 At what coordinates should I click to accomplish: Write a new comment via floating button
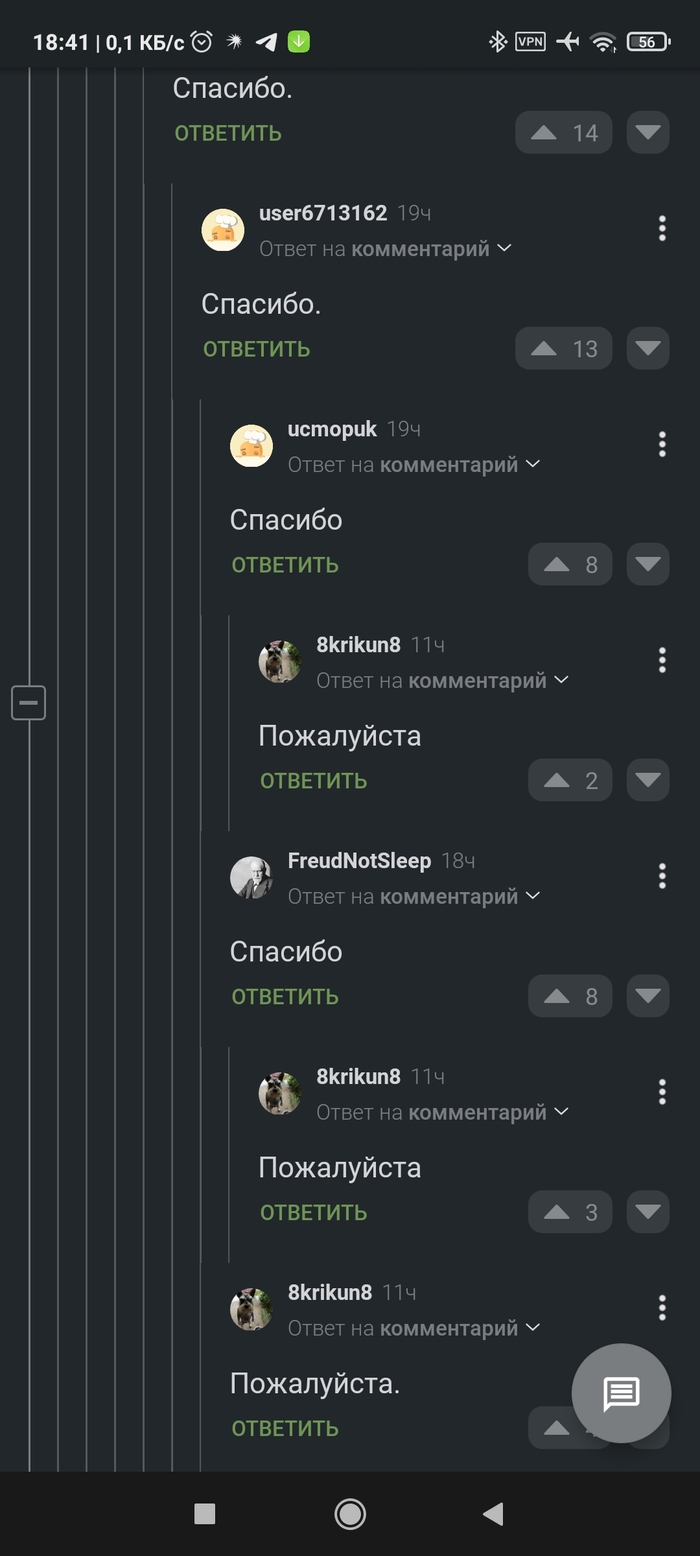click(621, 1393)
